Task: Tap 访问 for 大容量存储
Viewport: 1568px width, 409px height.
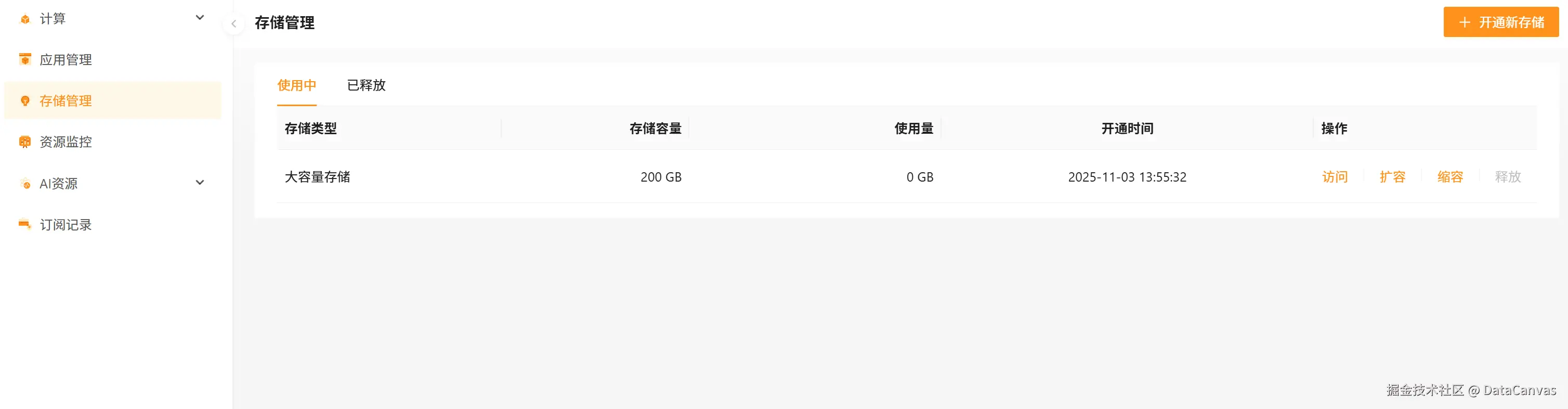Action: tap(1334, 177)
